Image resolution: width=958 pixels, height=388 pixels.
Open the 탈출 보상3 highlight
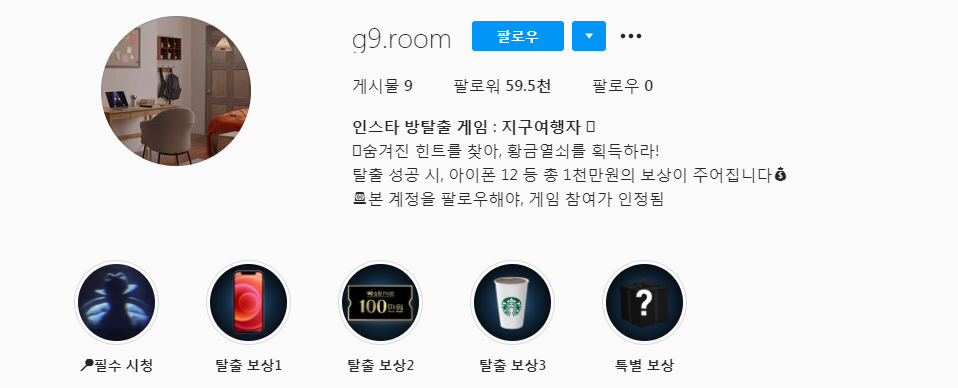coord(513,302)
